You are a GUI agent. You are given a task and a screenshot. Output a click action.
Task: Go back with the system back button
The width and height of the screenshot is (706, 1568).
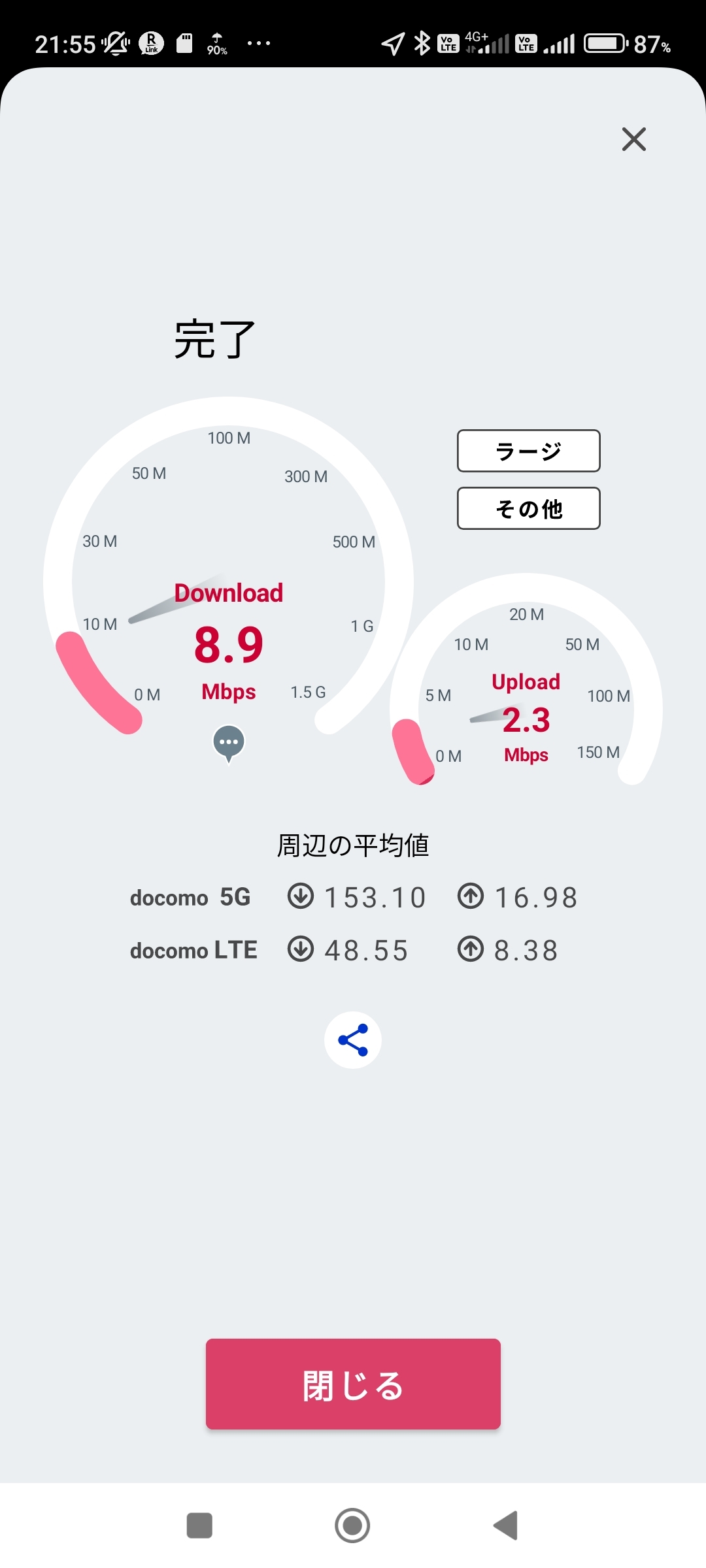click(505, 1526)
